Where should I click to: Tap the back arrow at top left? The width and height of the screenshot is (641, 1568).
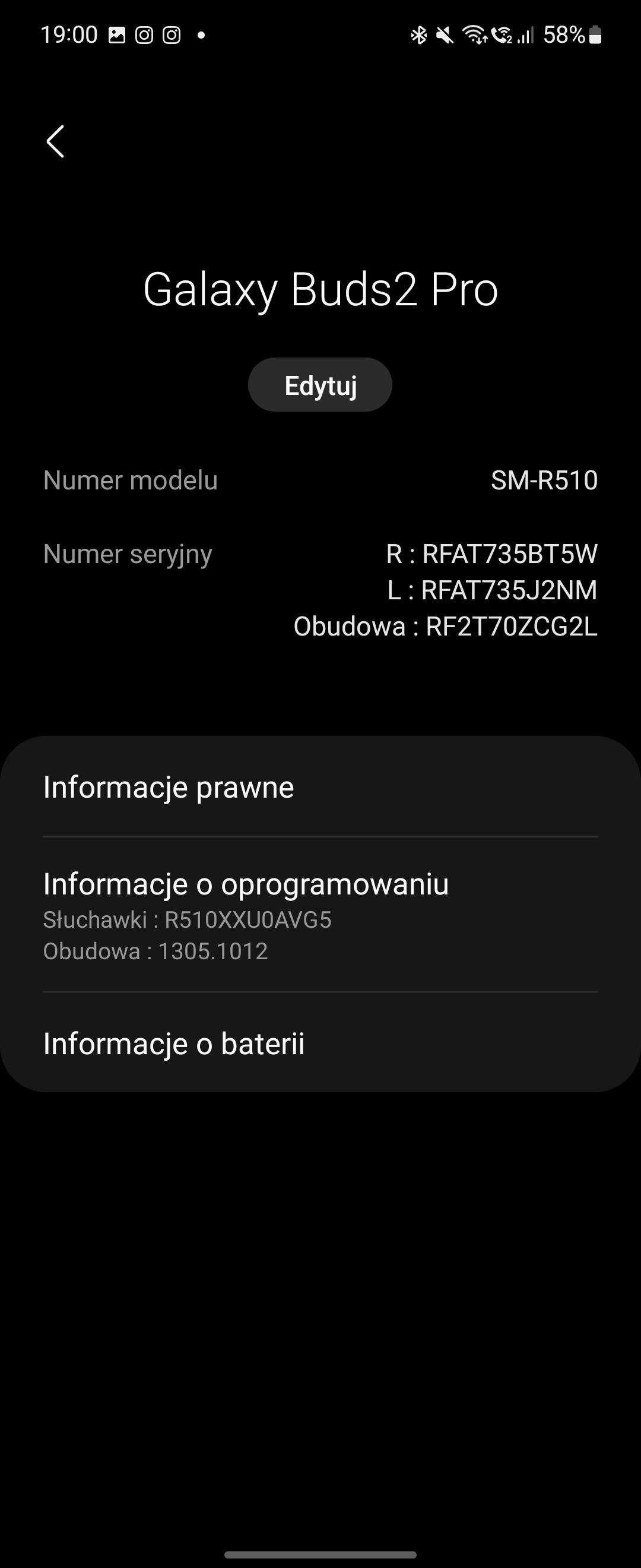(x=55, y=142)
